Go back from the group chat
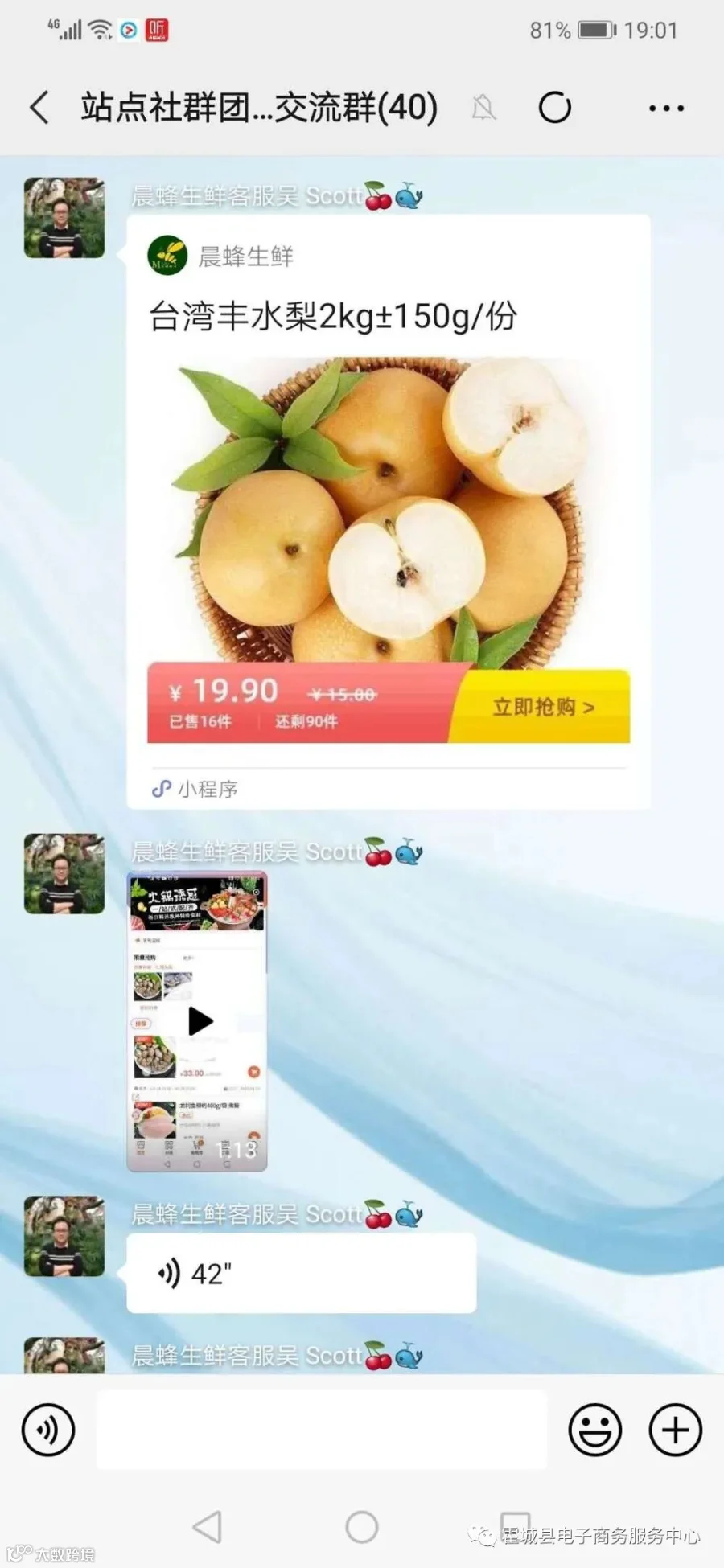Image resolution: width=724 pixels, height=1568 pixels. (x=39, y=108)
